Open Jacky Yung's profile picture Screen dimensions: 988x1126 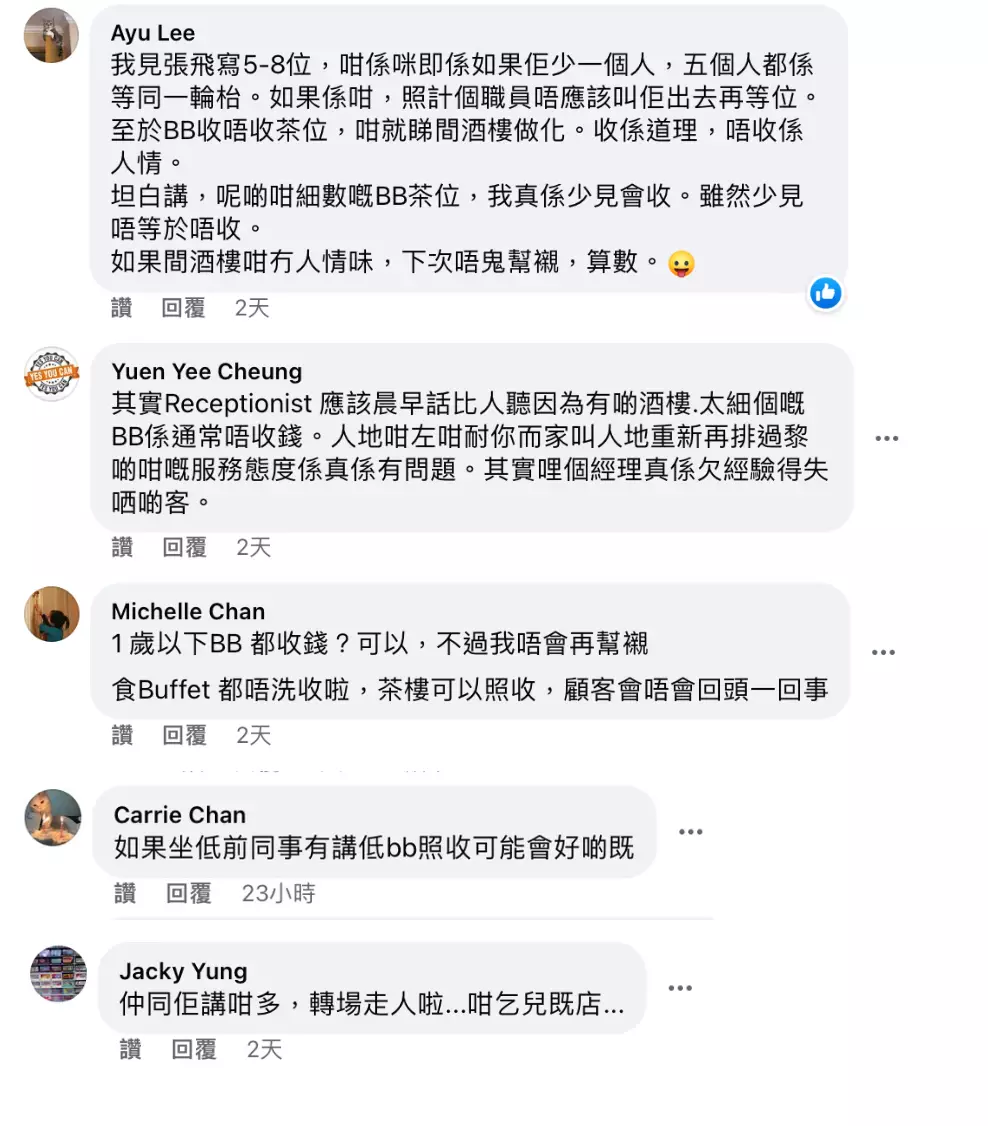(58, 973)
